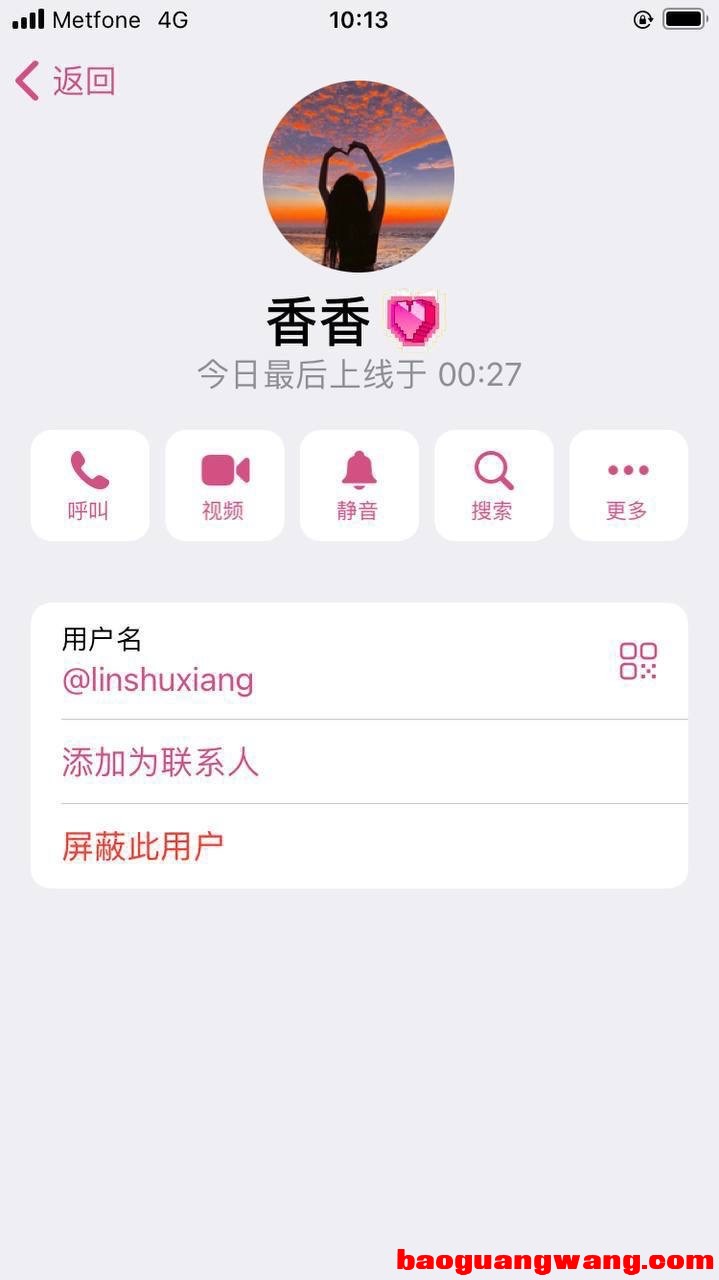719x1280 pixels.
Task: Start a video call with 视频
Action: coord(224,485)
